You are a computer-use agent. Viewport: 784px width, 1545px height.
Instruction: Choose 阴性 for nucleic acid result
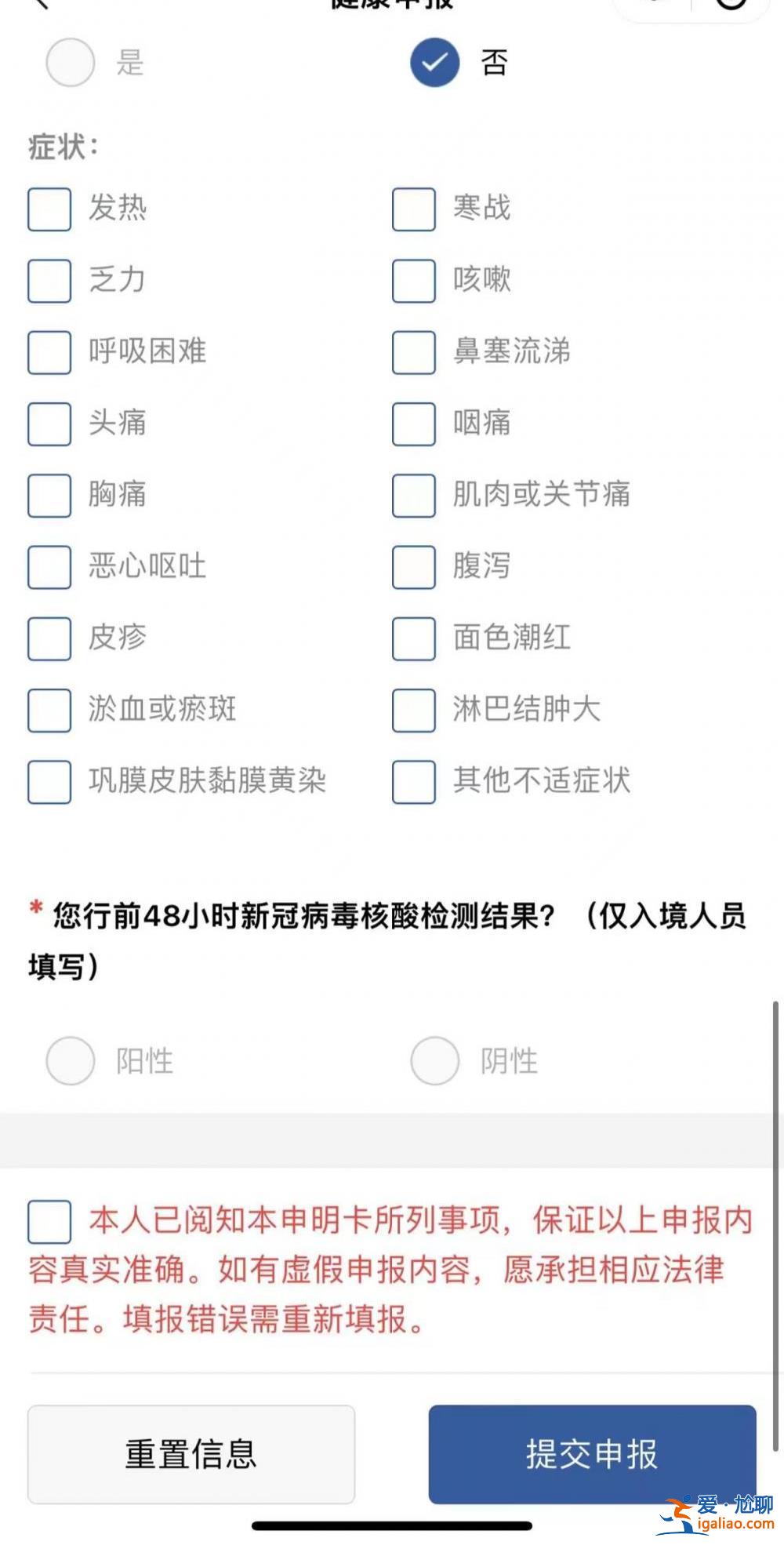click(x=435, y=1061)
